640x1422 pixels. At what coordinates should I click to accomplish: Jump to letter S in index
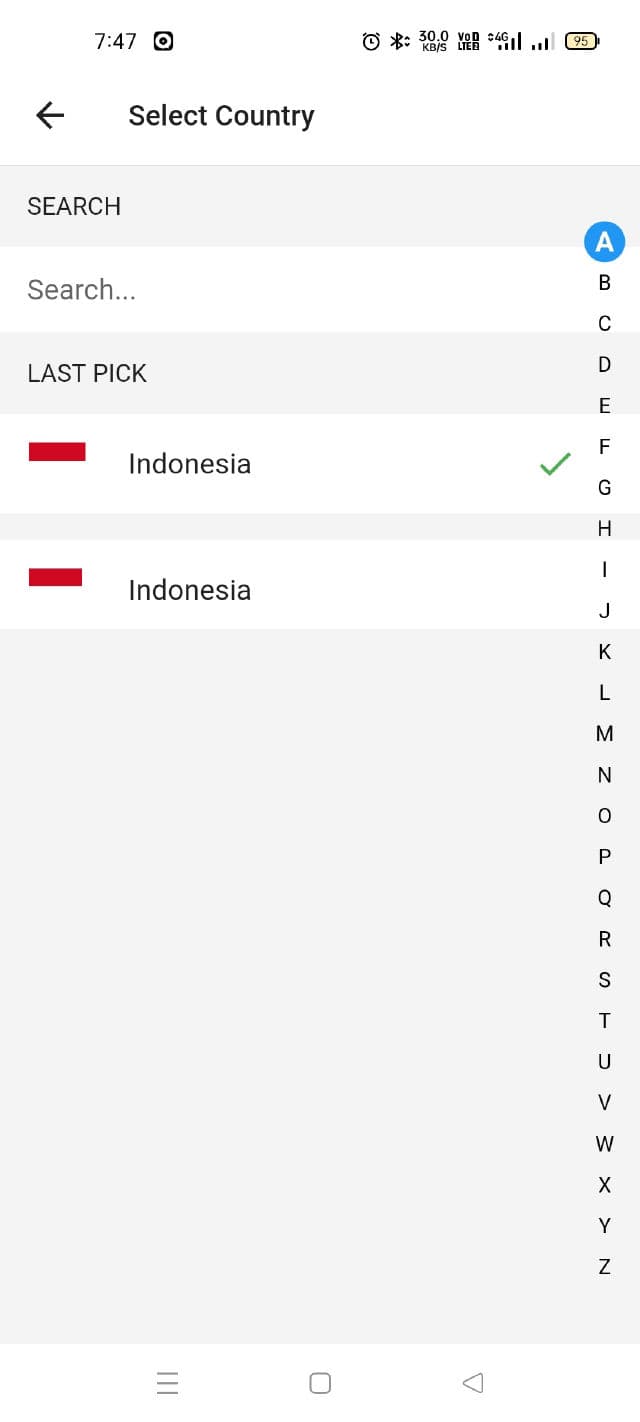[x=604, y=980]
